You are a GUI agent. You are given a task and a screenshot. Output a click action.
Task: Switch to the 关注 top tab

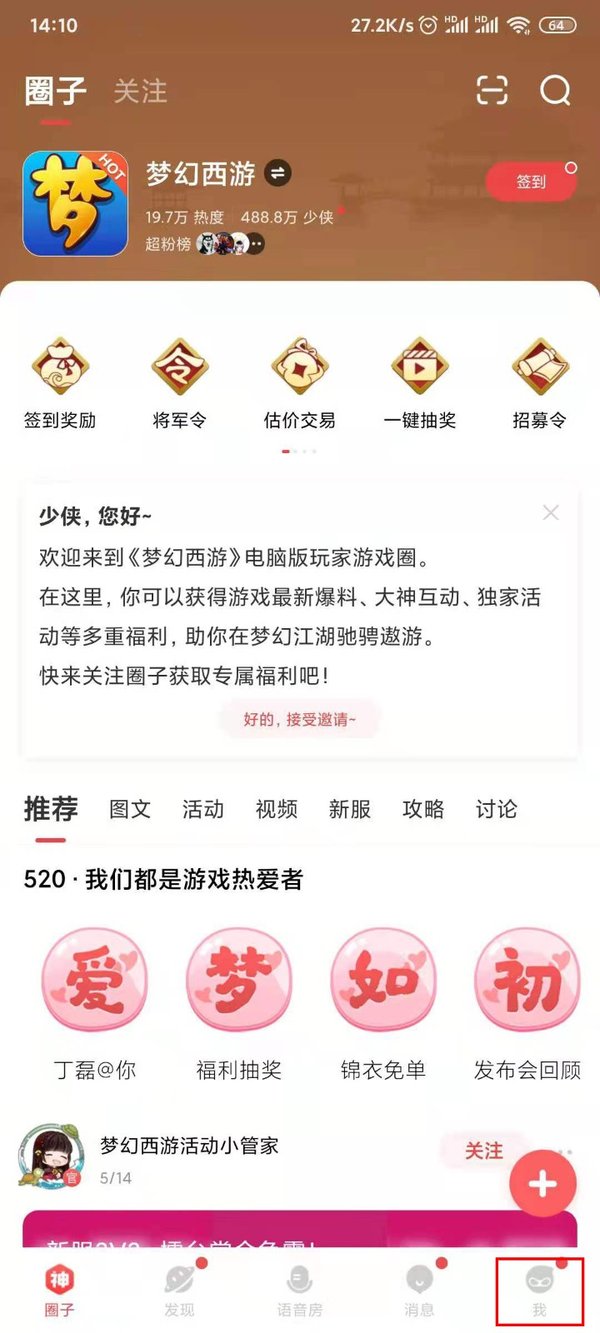tap(139, 91)
